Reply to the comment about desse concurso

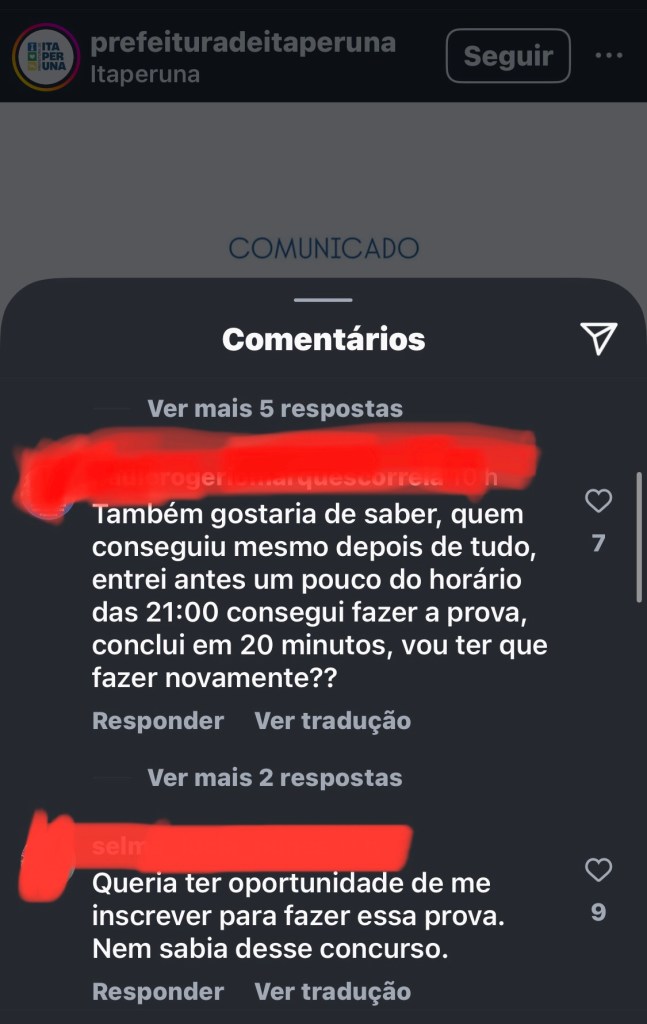click(x=158, y=991)
